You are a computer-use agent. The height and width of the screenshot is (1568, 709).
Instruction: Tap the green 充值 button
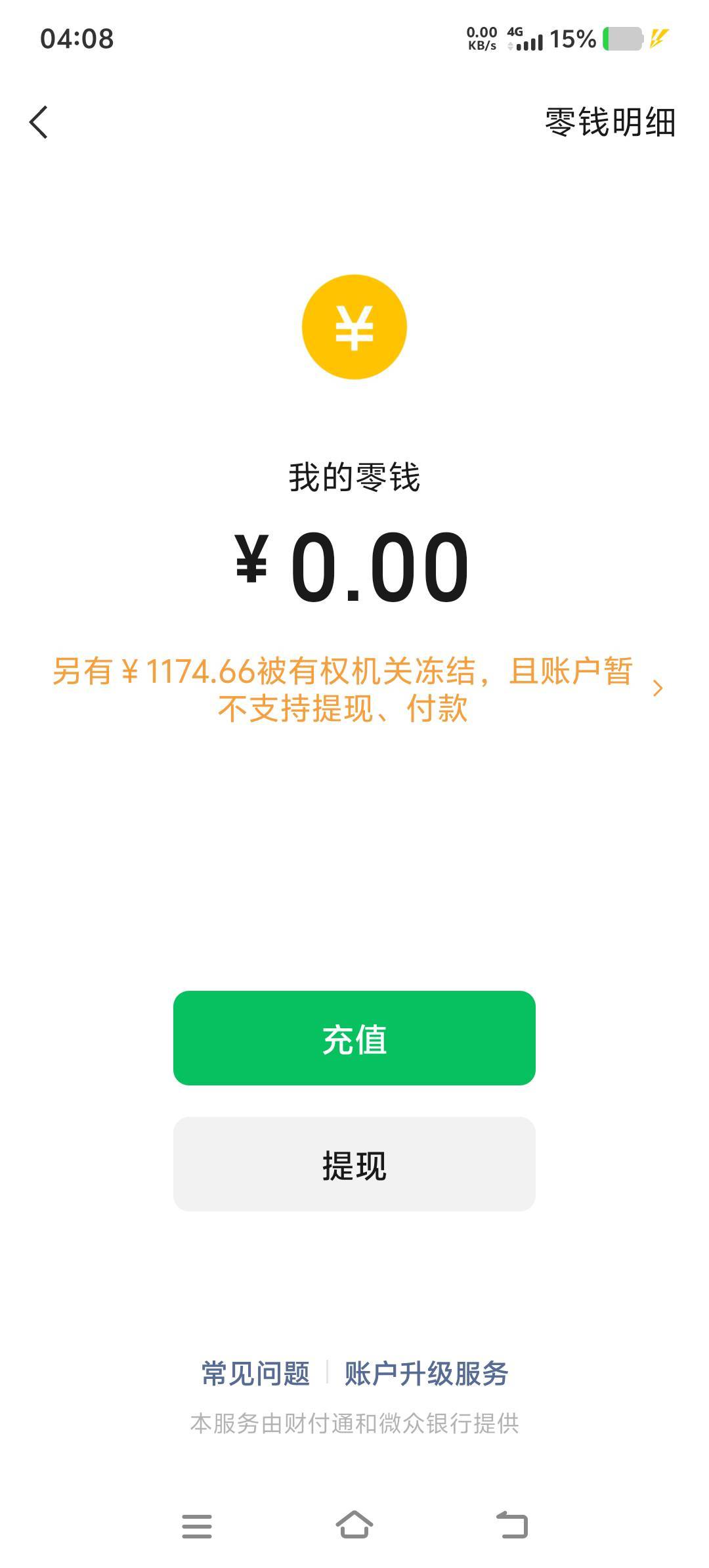[x=354, y=1038]
